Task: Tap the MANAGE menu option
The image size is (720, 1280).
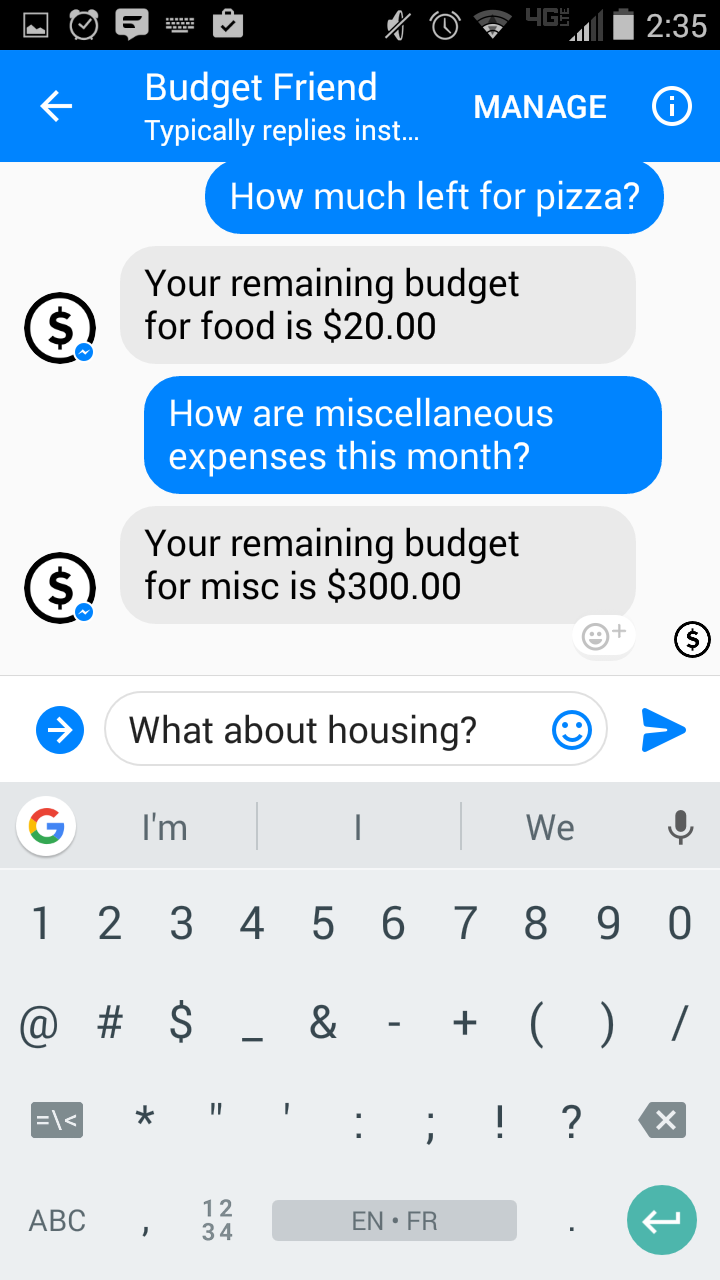Action: [540, 106]
